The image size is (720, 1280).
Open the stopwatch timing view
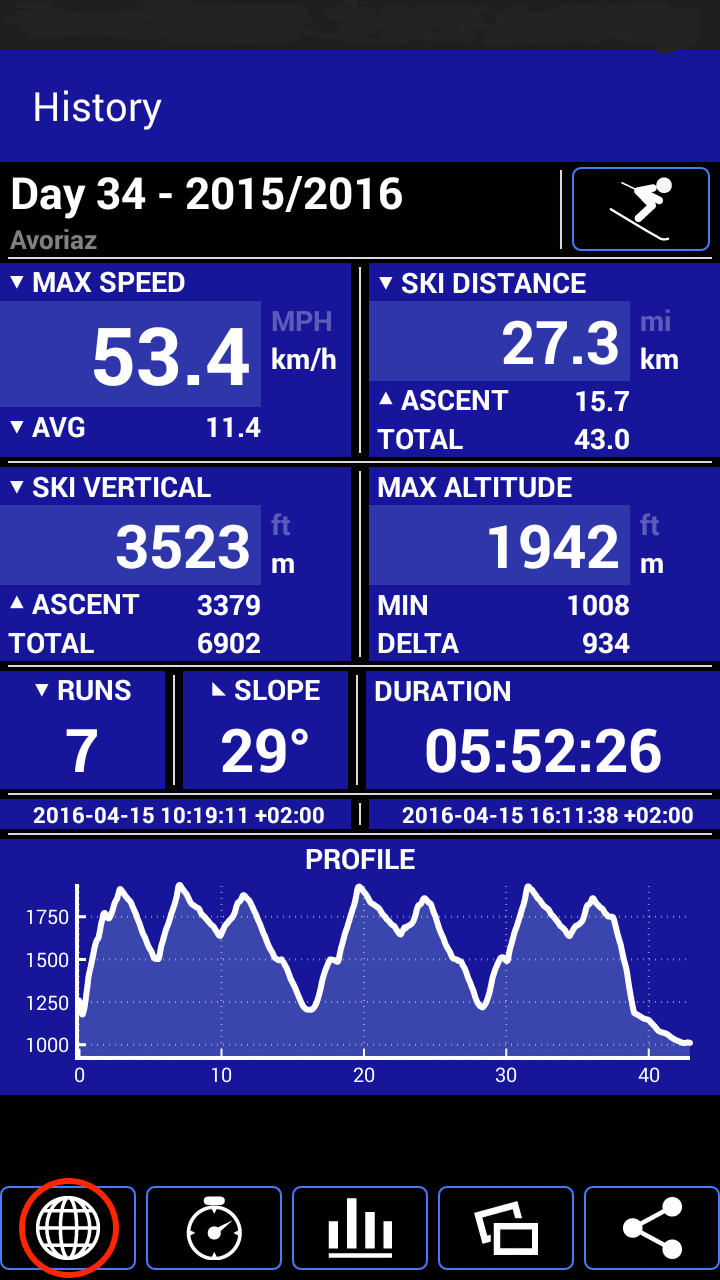[x=214, y=1227]
